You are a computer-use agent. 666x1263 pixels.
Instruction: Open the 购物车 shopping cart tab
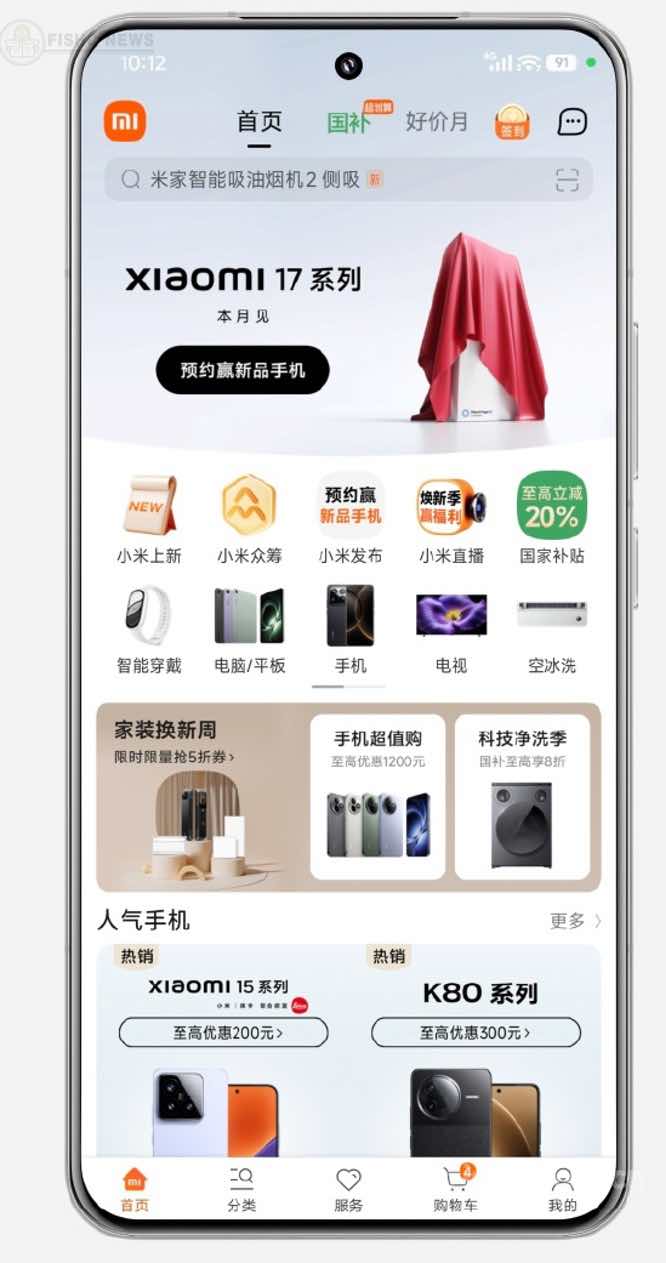point(455,1189)
